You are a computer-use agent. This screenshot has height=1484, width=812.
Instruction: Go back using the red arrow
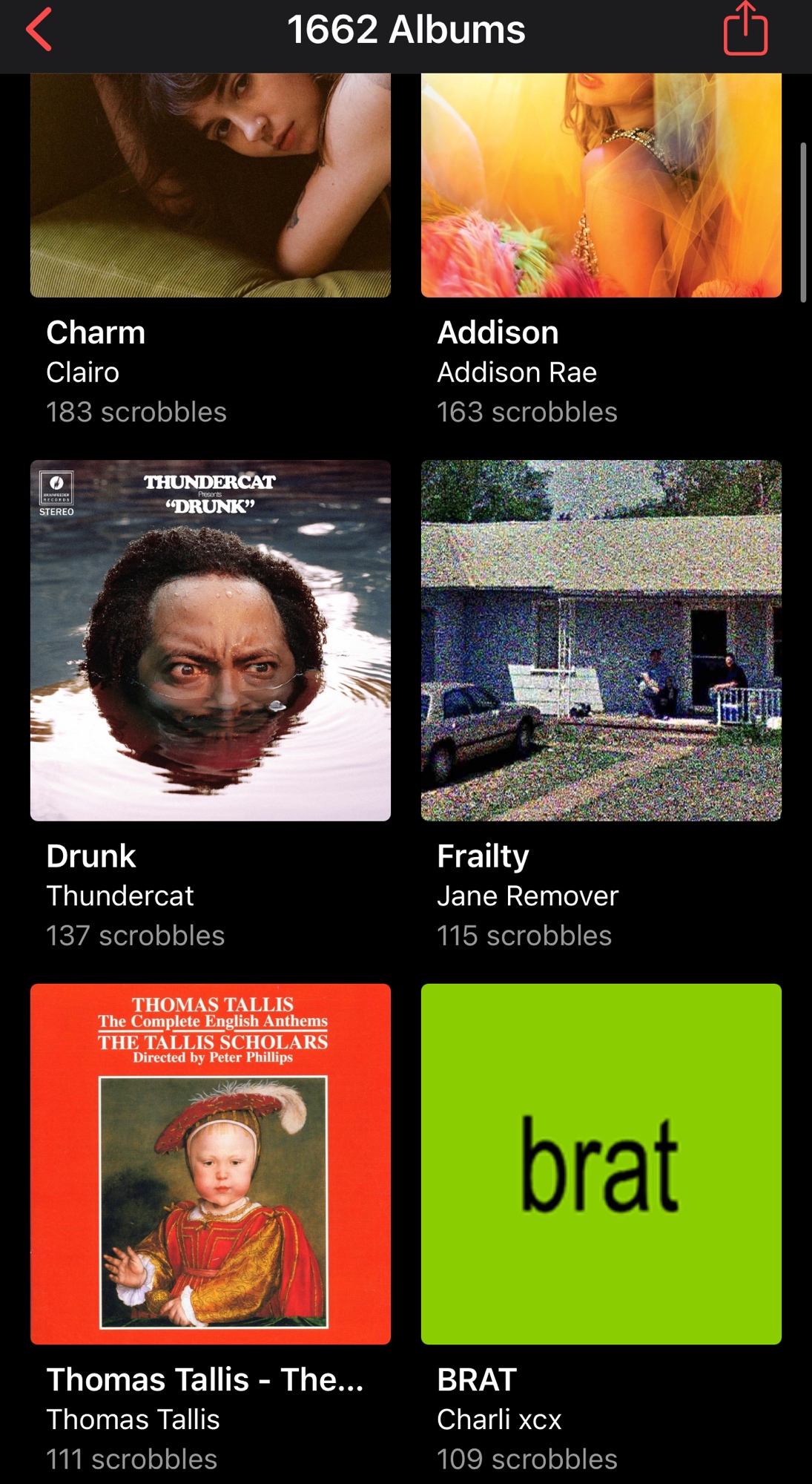click(39, 30)
